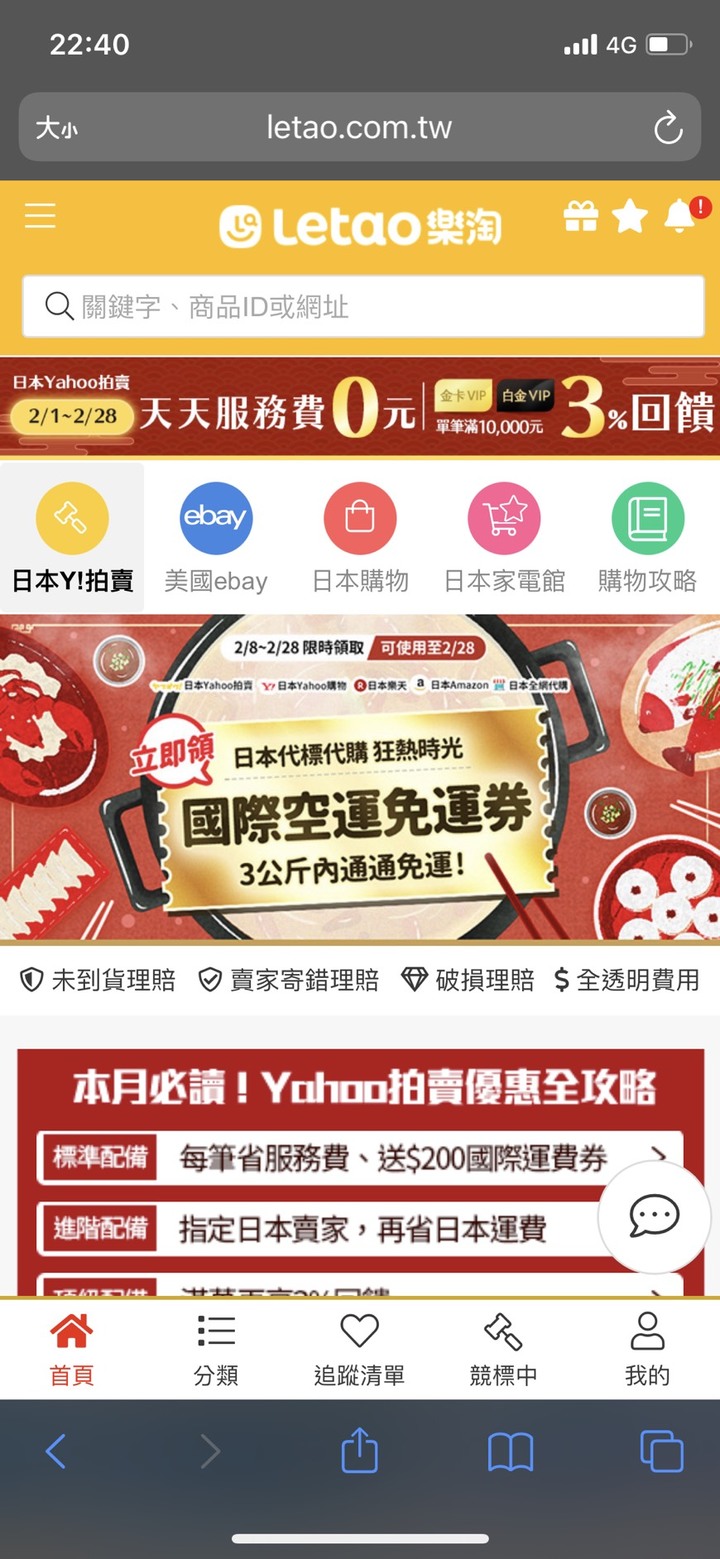Open the 國際空運免運券 coupon banner

360,778
